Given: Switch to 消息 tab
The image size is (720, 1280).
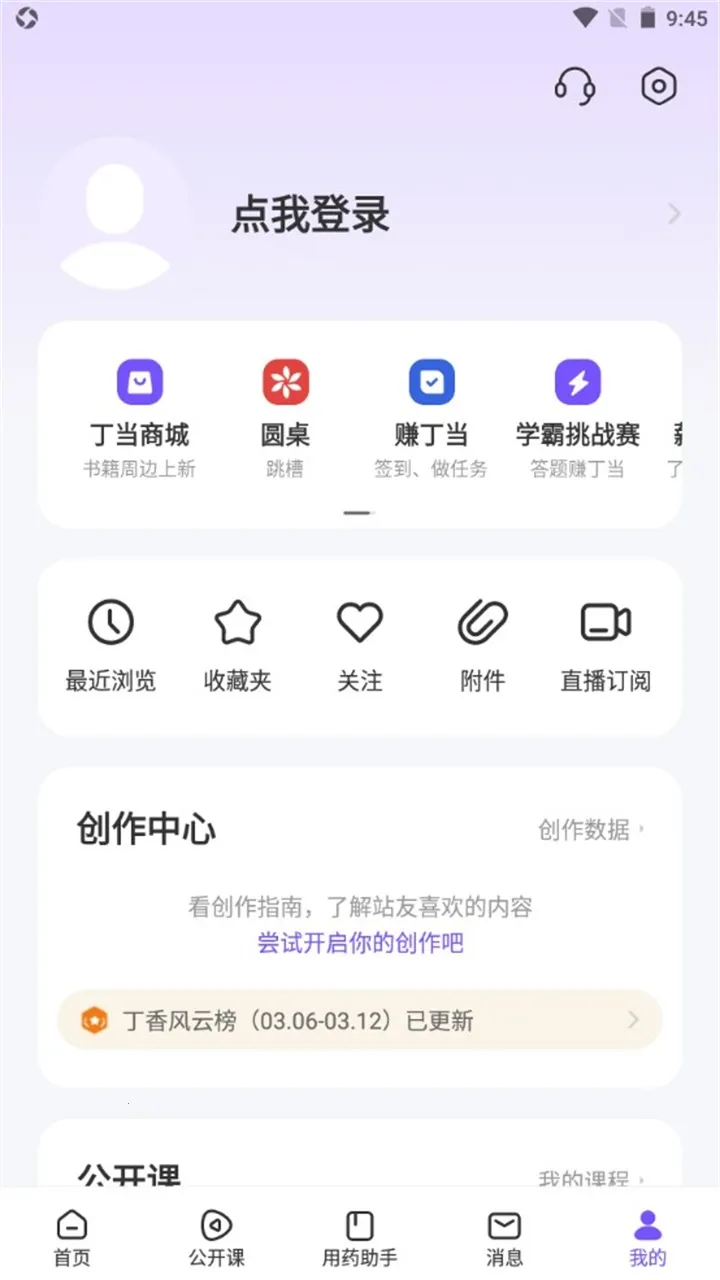Looking at the screenshot, I should pyautogui.click(x=504, y=1238).
